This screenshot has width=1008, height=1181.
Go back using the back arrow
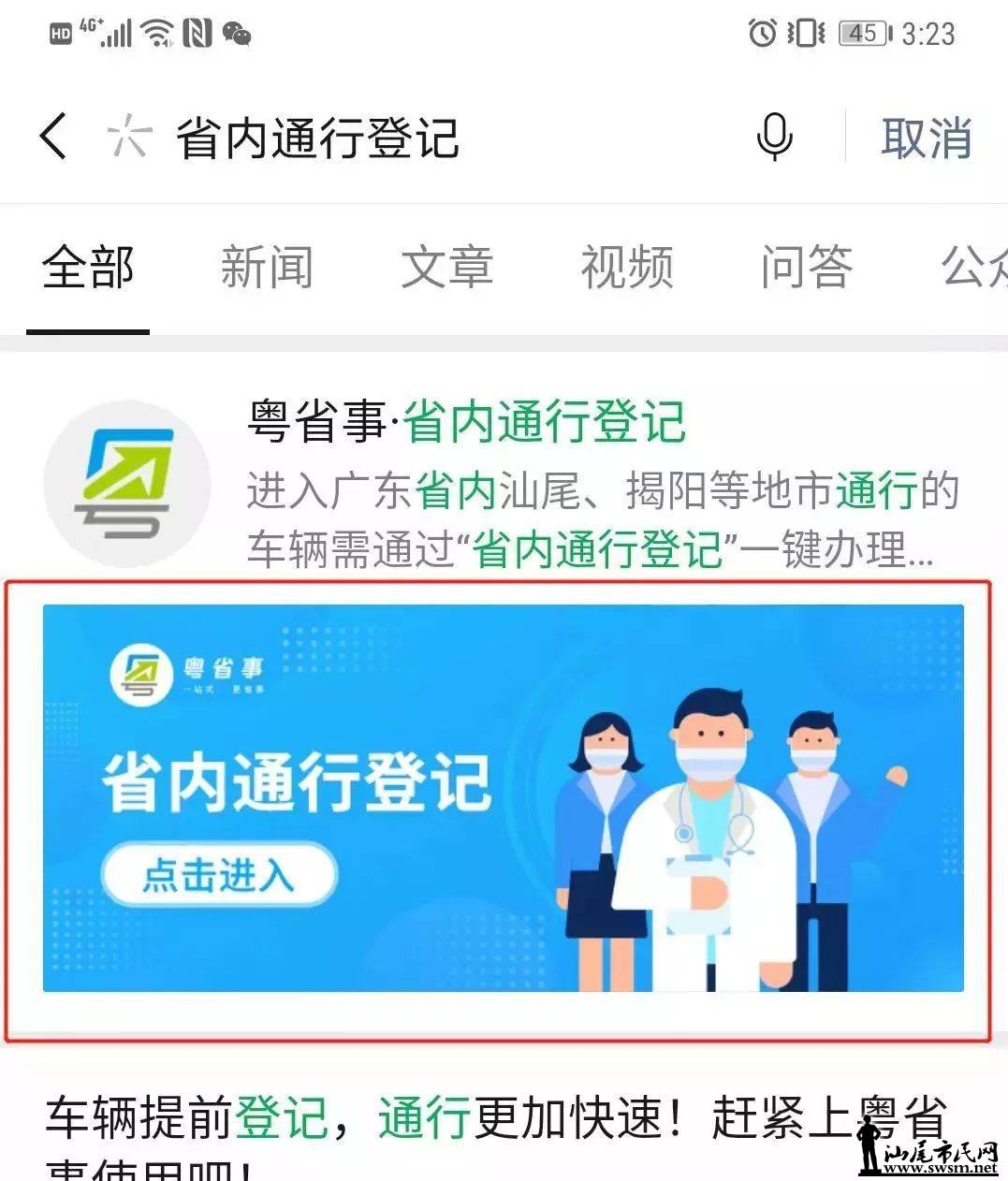(54, 137)
